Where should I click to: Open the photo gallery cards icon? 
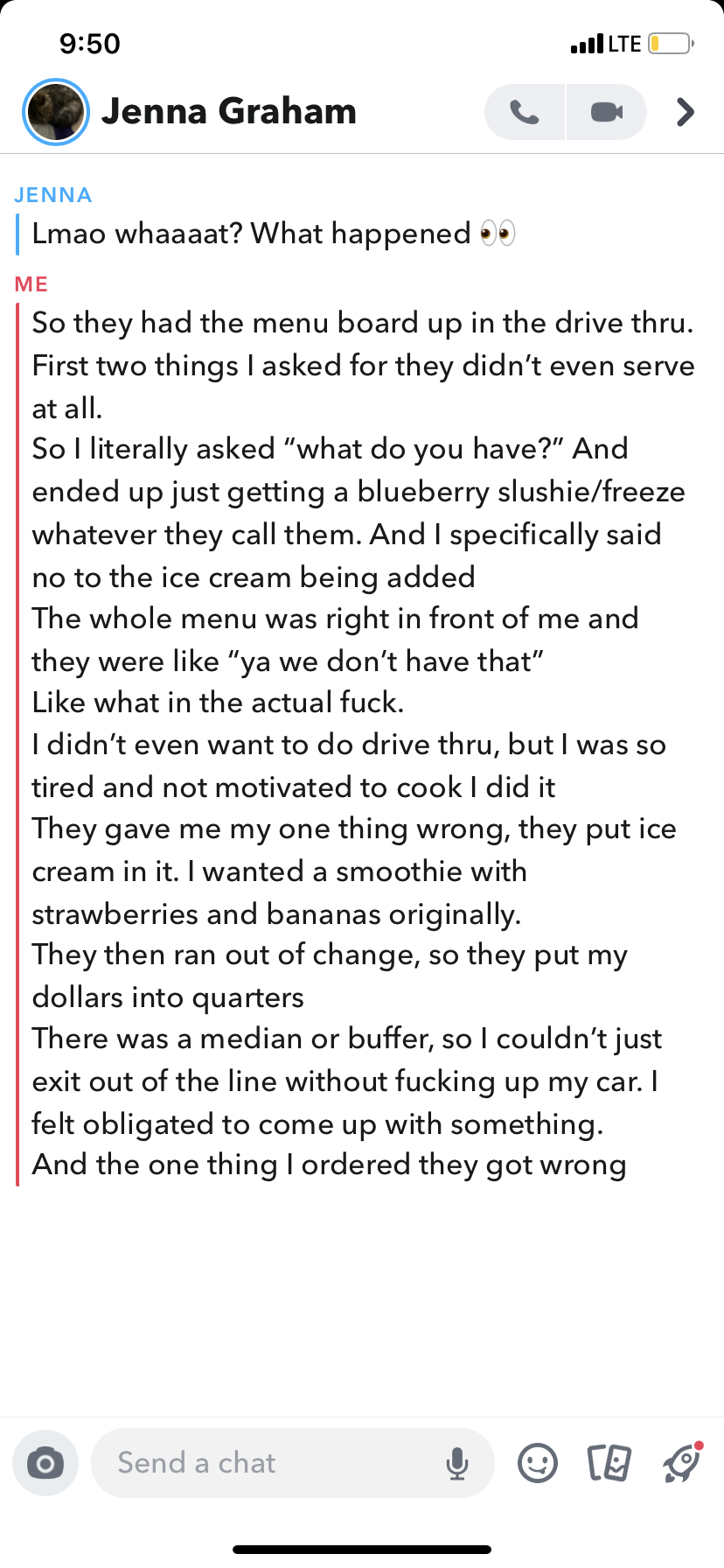tap(609, 1463)
